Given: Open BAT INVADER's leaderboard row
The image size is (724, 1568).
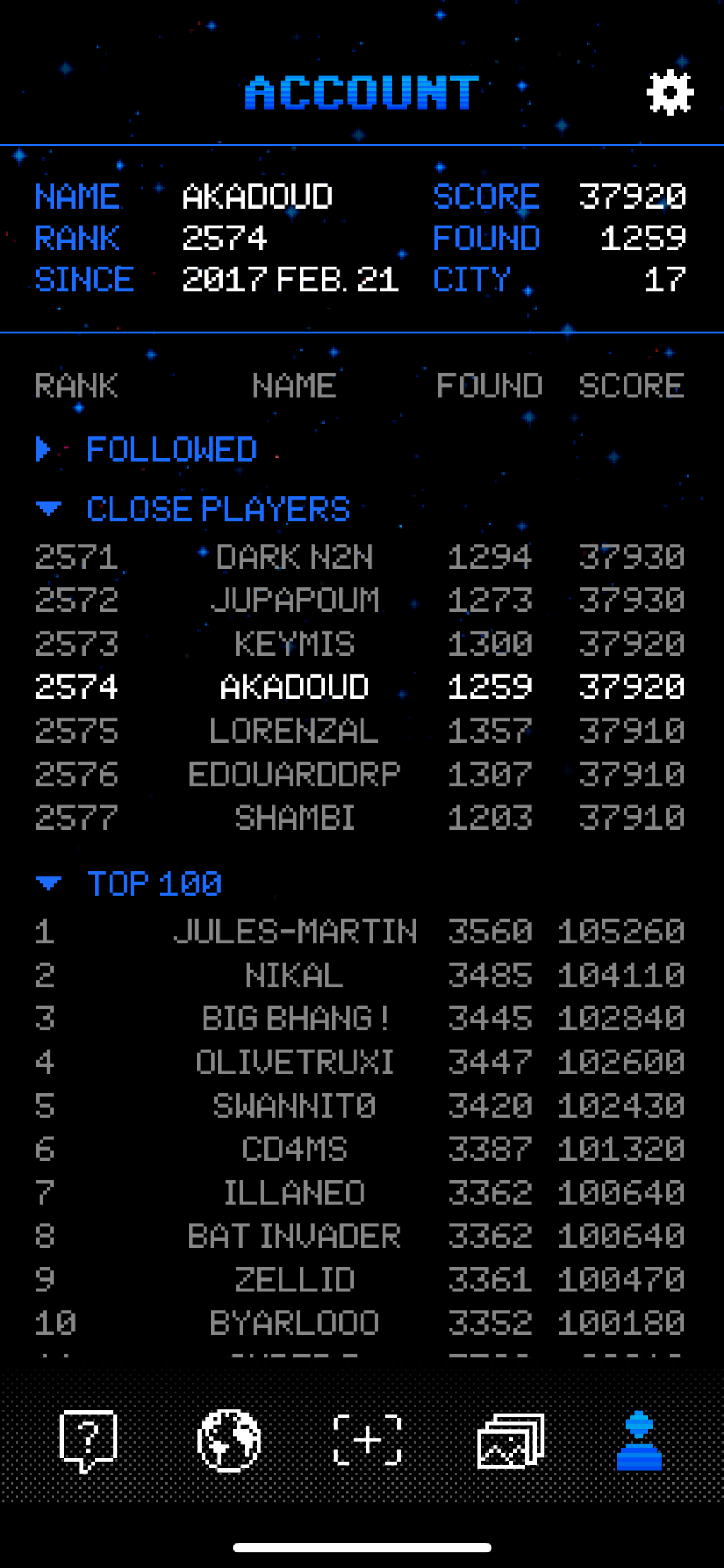Looking at the screenshot, I should pos(294,1236).
